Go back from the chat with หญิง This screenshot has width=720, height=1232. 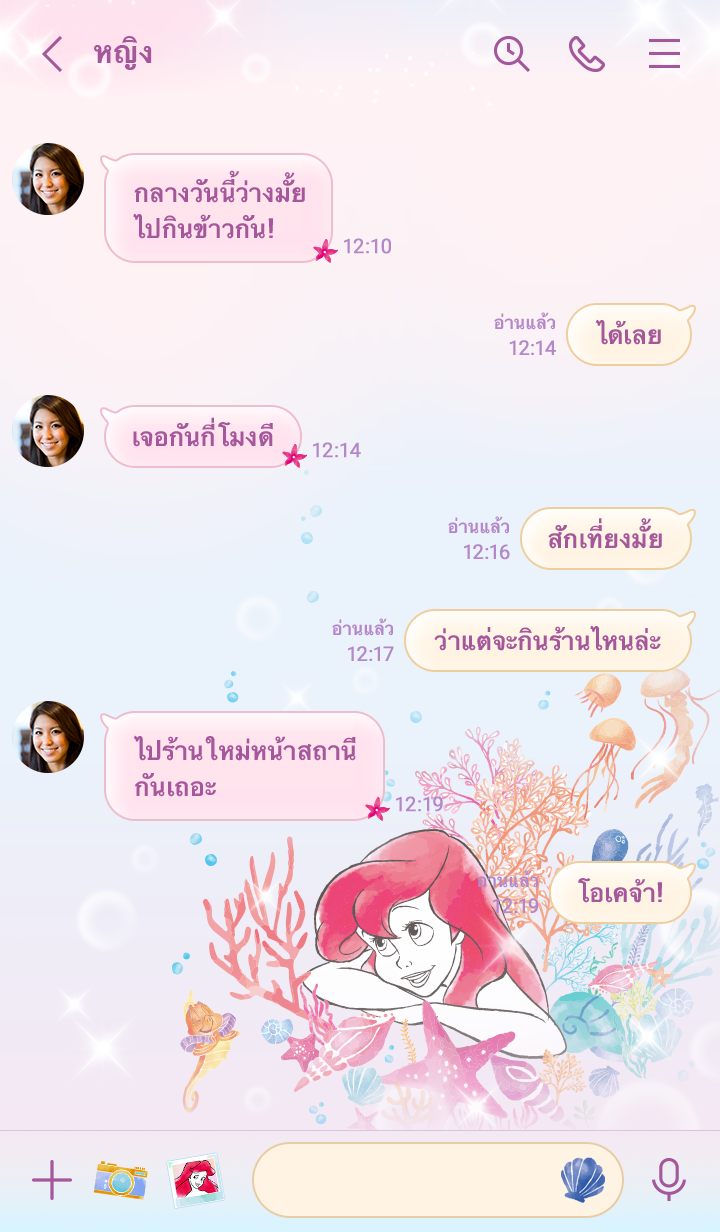tap(52, 54)
